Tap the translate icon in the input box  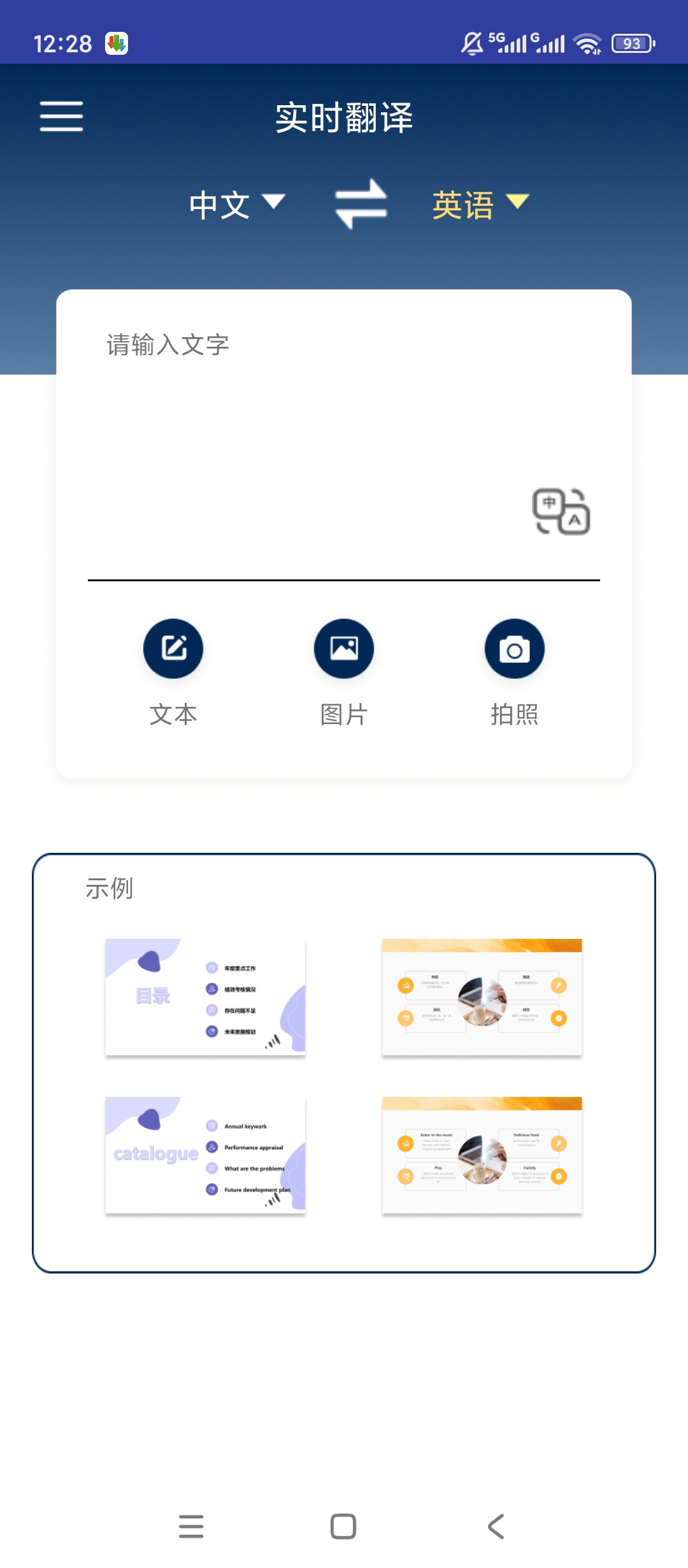561,511
